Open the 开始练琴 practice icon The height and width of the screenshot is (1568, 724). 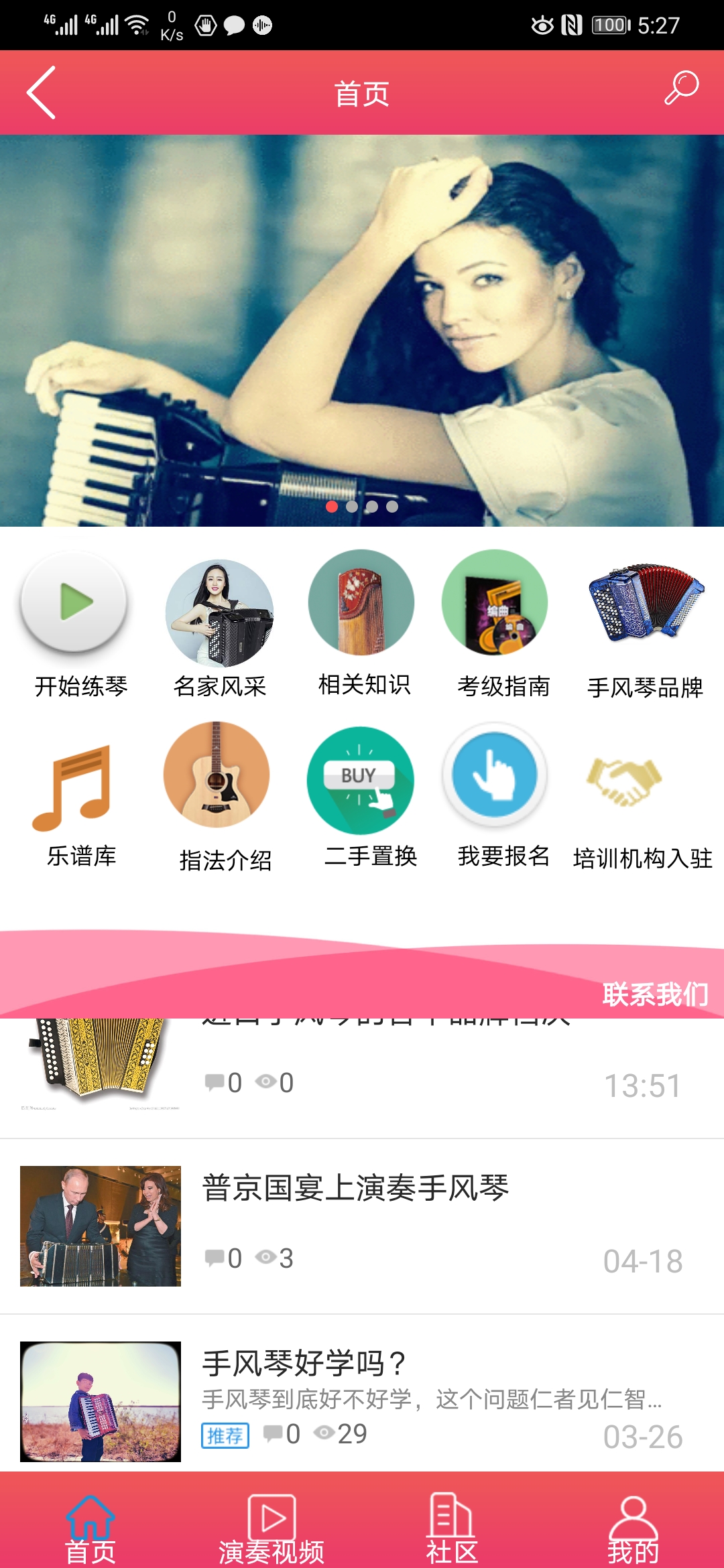76,603
